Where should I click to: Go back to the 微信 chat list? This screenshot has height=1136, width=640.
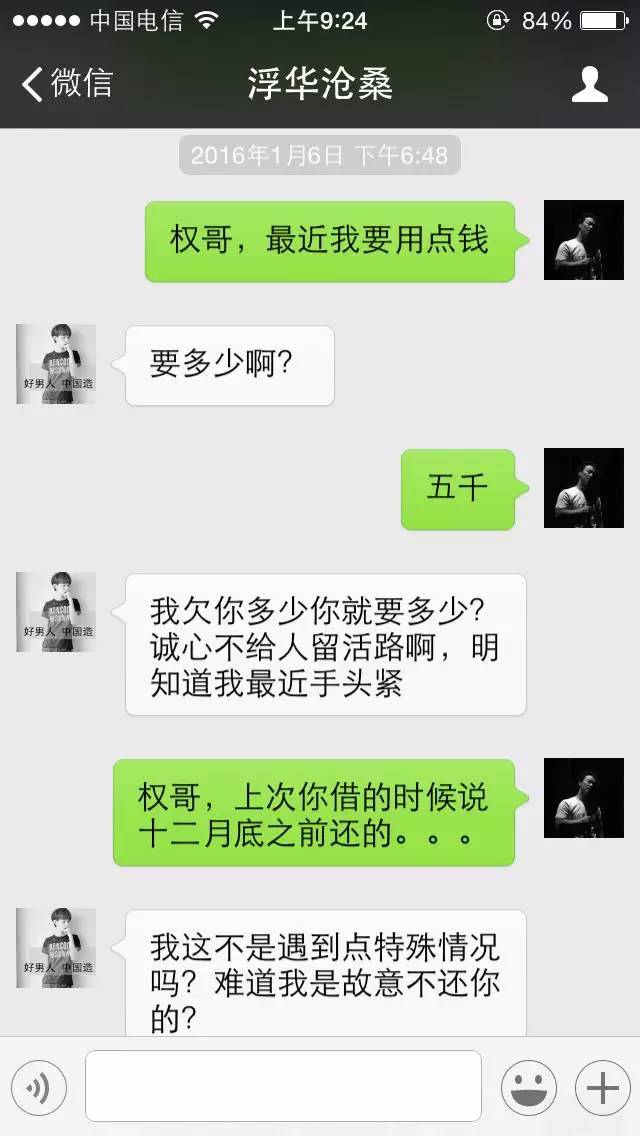click(x=68, y=84)
